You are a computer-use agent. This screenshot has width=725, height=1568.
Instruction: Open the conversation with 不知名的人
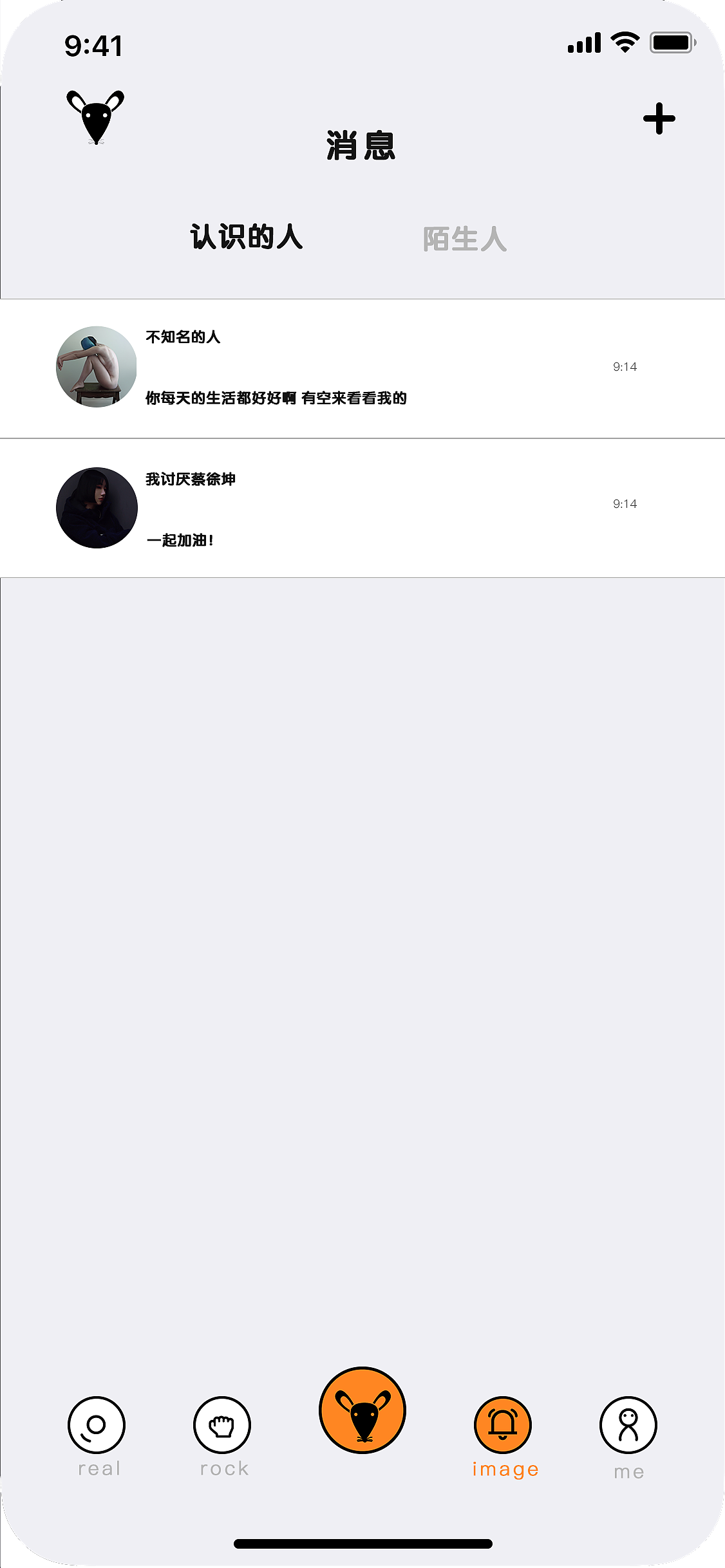pyautogui.click(x=361, y=367)
